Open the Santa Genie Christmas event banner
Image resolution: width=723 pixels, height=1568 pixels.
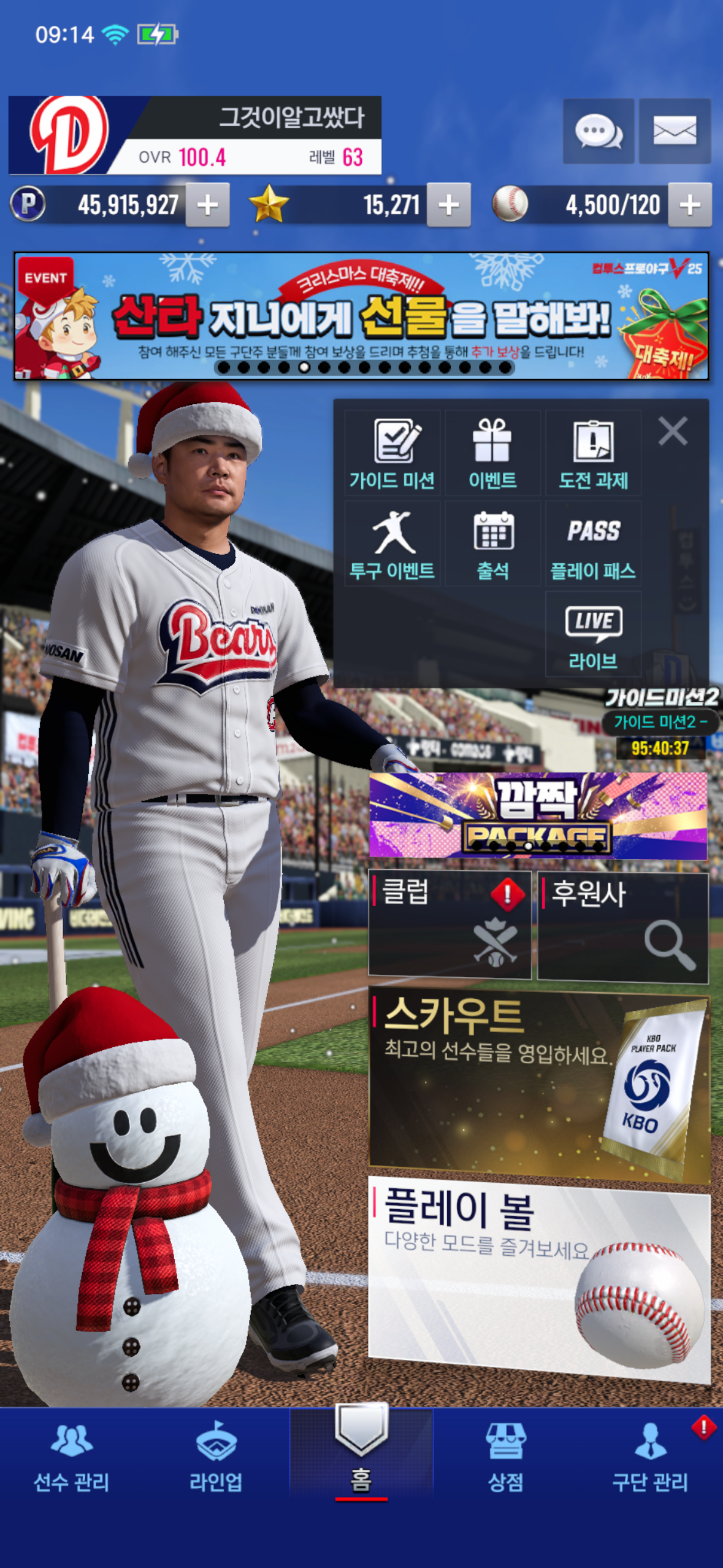click(361, 316)
